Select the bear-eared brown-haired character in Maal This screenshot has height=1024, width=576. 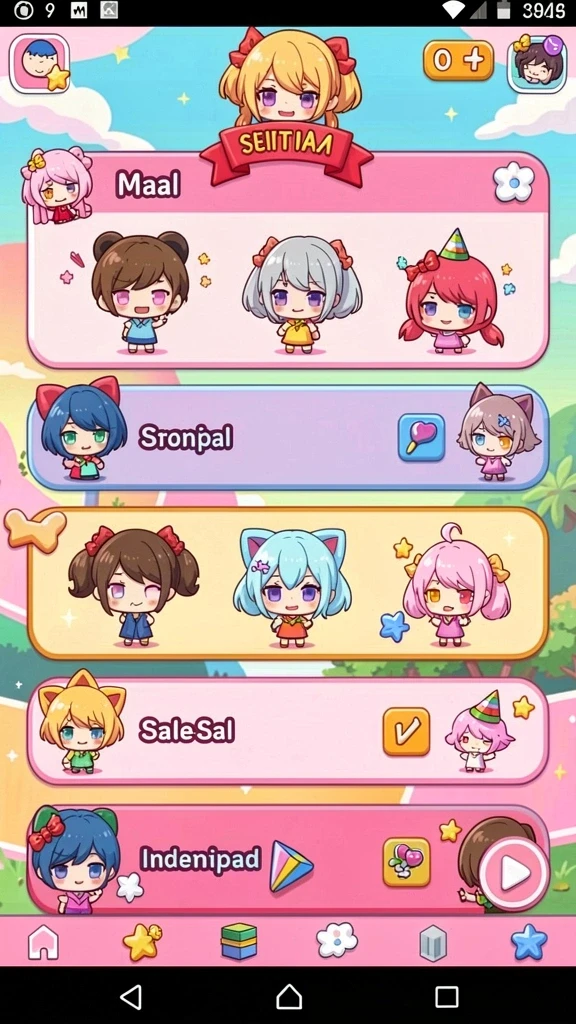[x=140, y=292]
